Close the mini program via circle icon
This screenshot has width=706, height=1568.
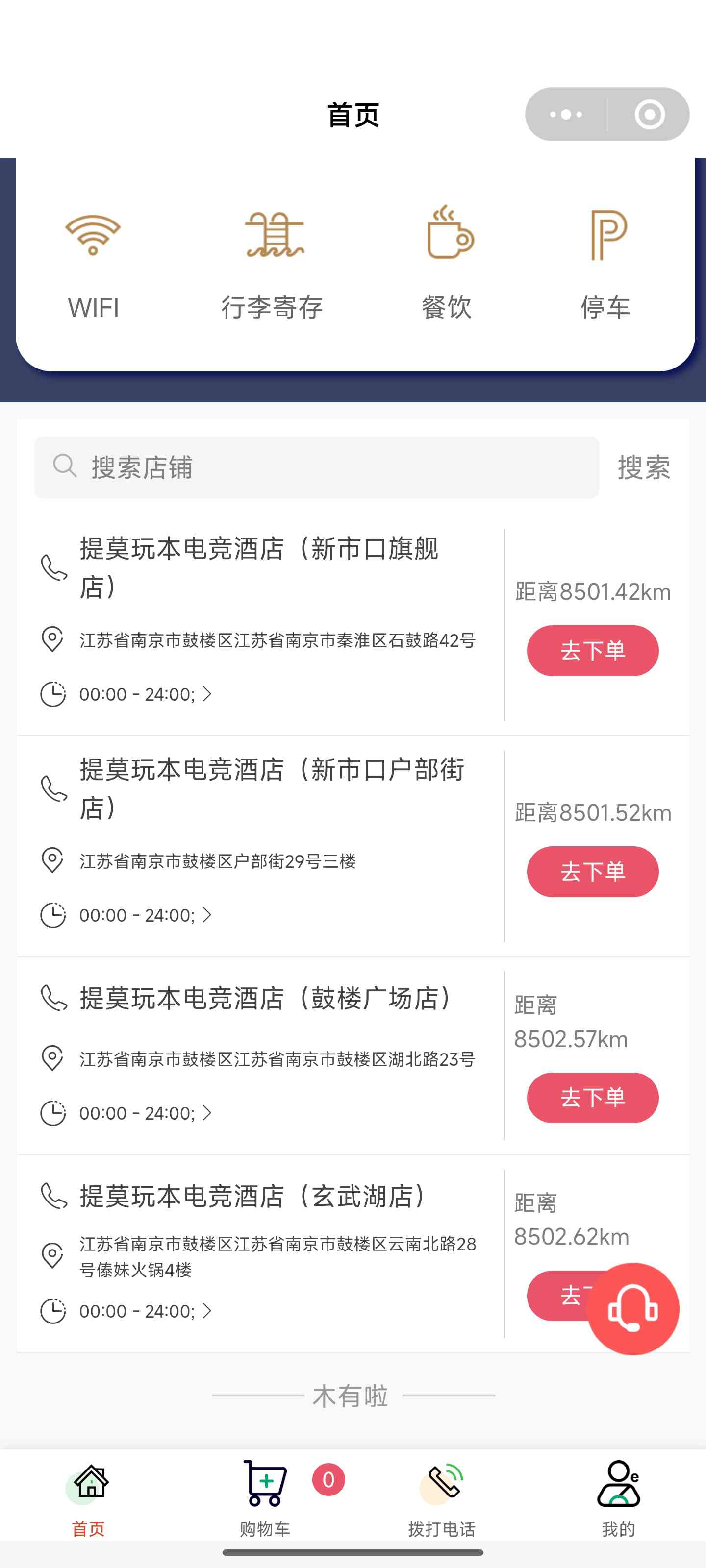click(x=649, y=115)
